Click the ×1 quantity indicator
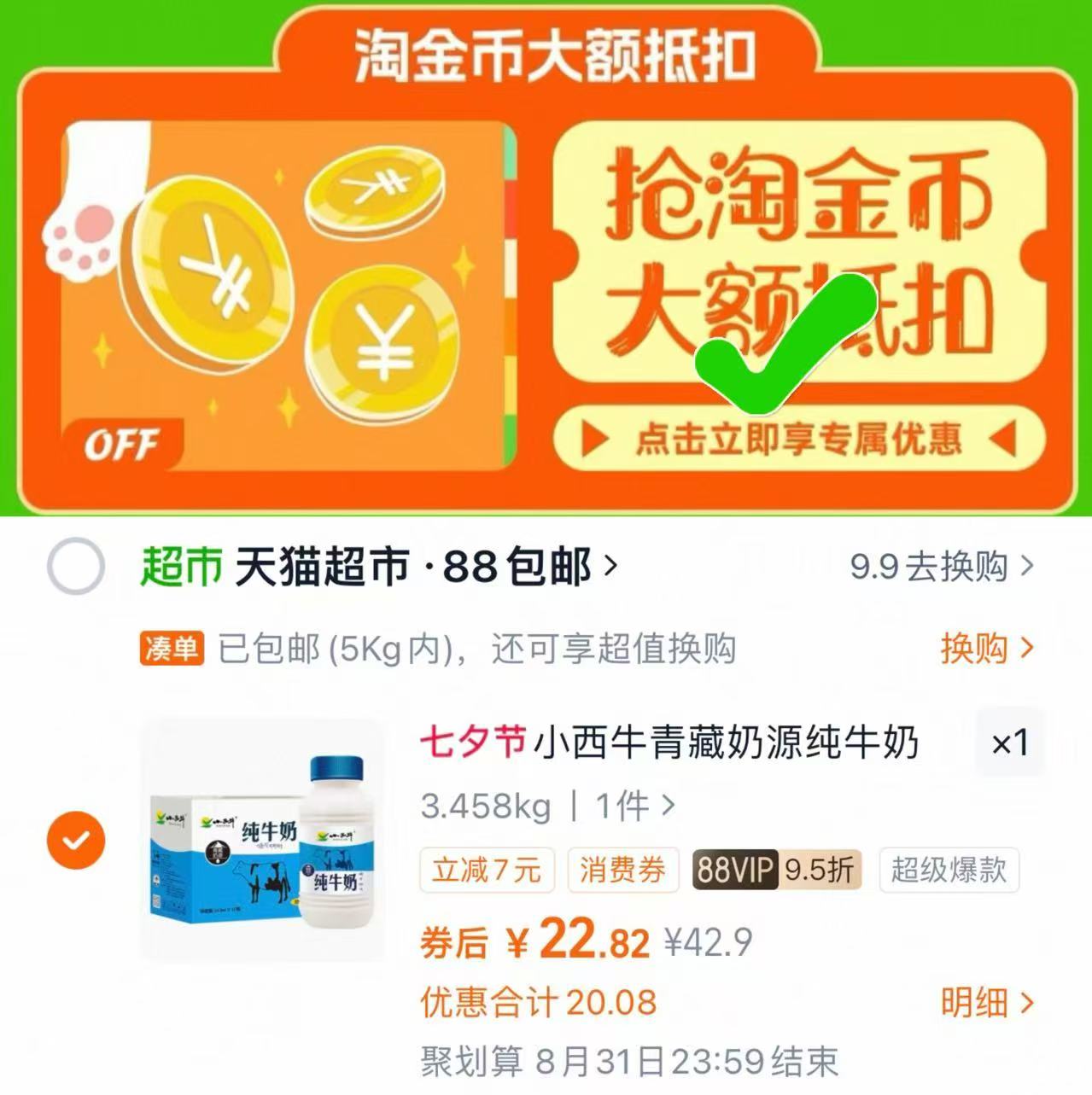Image resolution: width=1092 pixels, height=1095 pixels. [1008, 743]
